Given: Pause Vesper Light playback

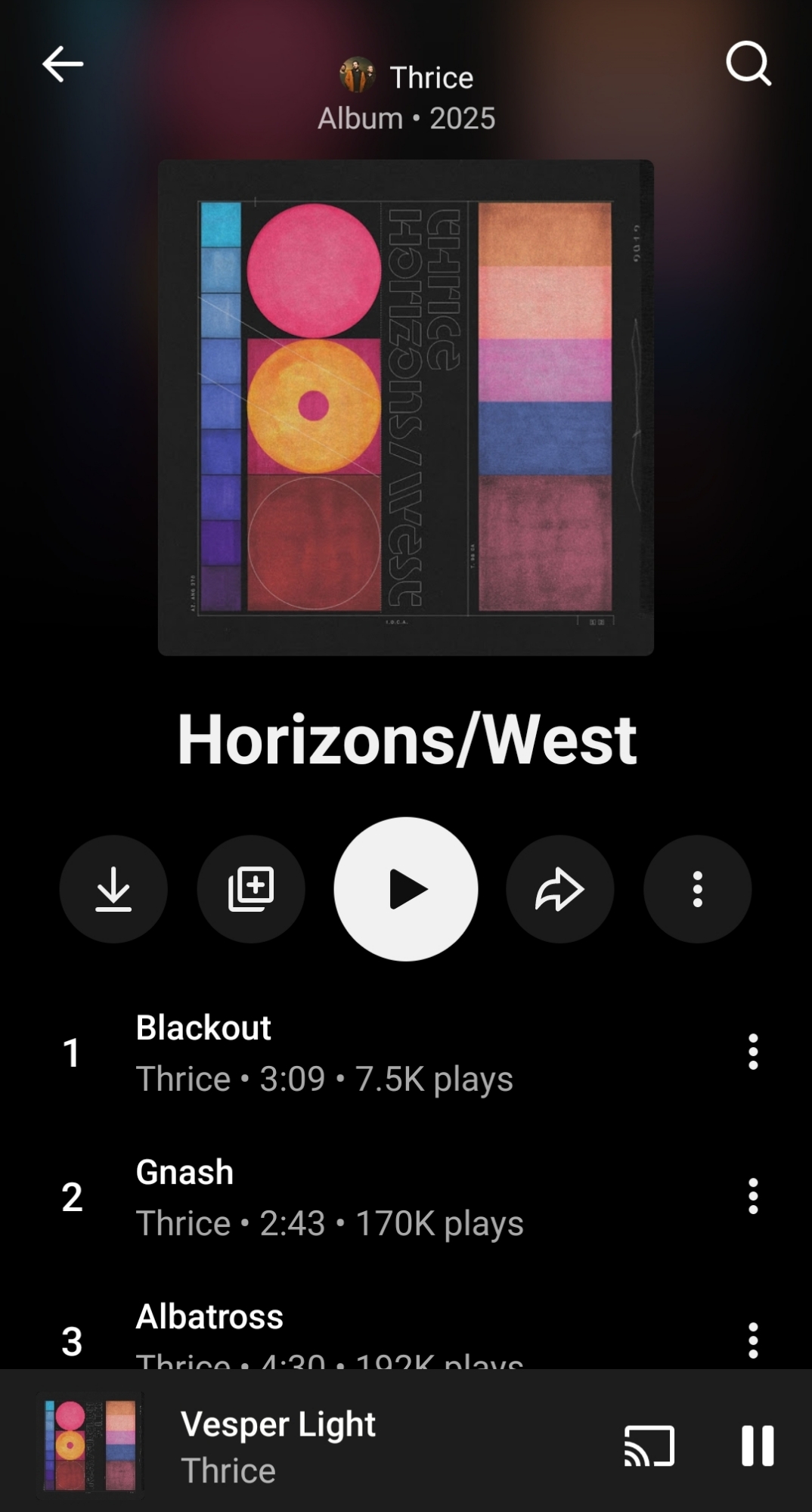Looking at the screenshot, I should pos(758,1445).
